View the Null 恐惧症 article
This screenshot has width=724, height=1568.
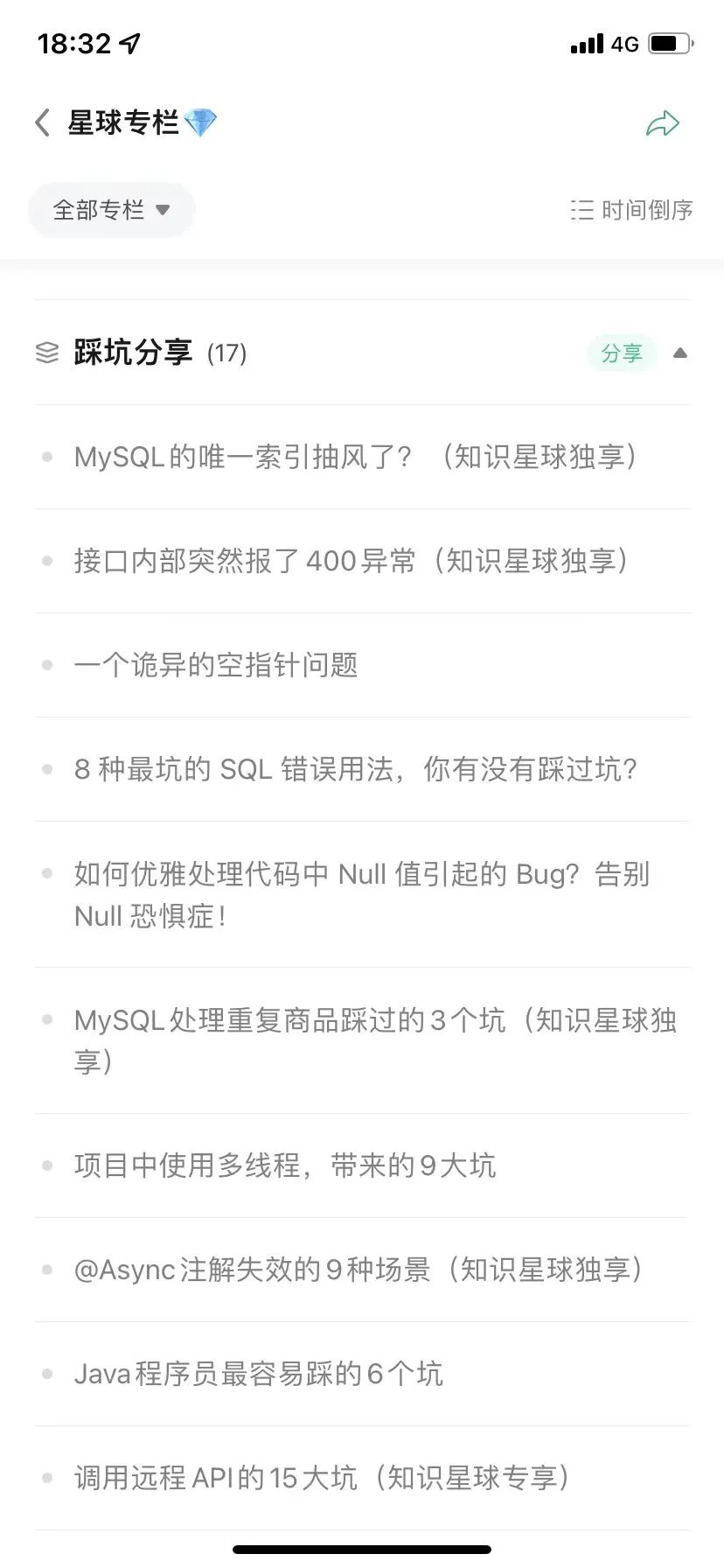tap(361, 894)
